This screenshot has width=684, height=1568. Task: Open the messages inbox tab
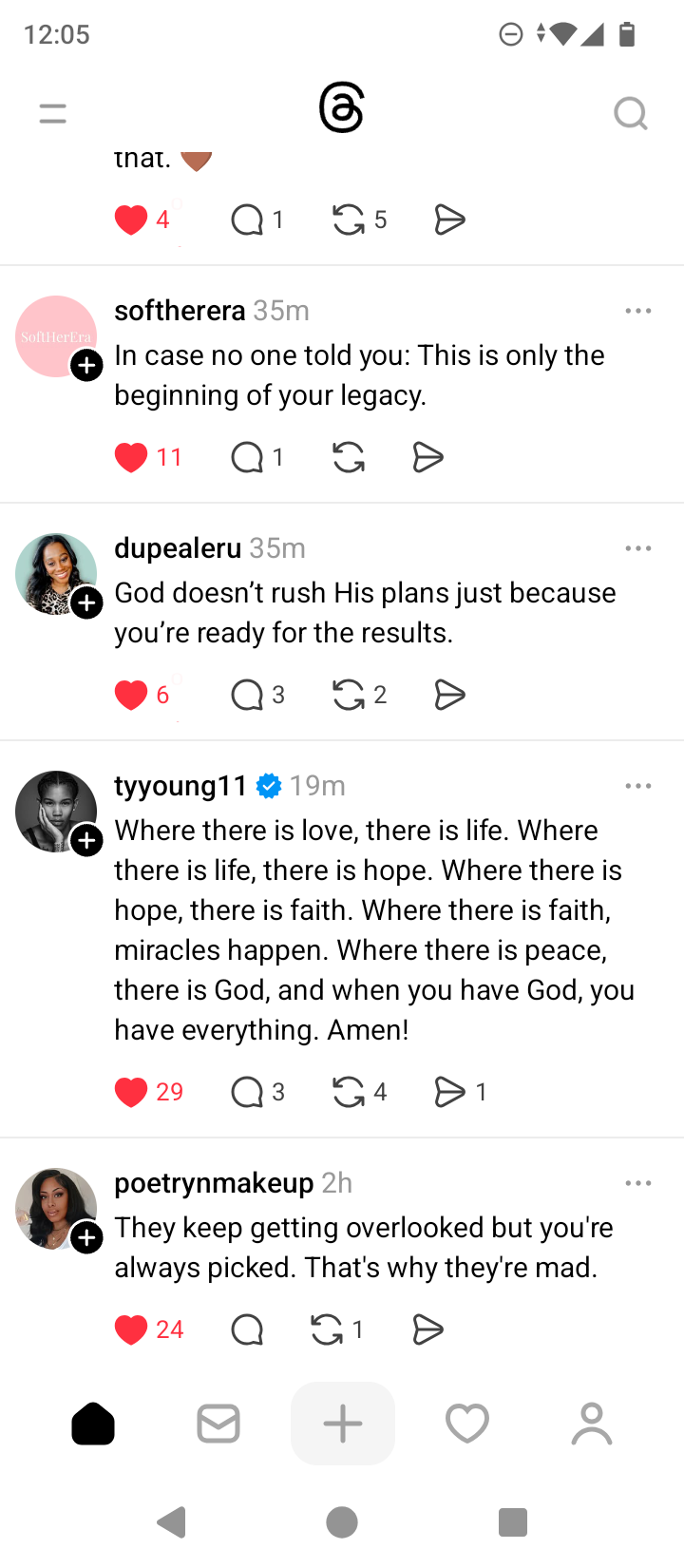pyautogui.click(x=218, y=1424)
